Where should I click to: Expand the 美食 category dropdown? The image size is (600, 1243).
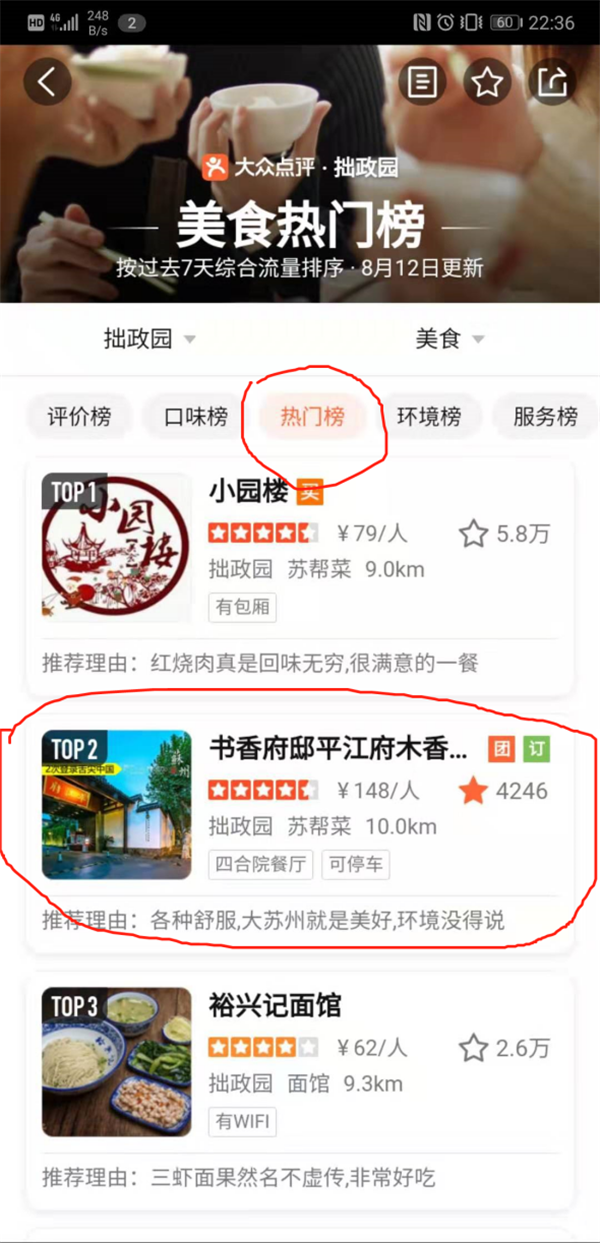point(450,340)
